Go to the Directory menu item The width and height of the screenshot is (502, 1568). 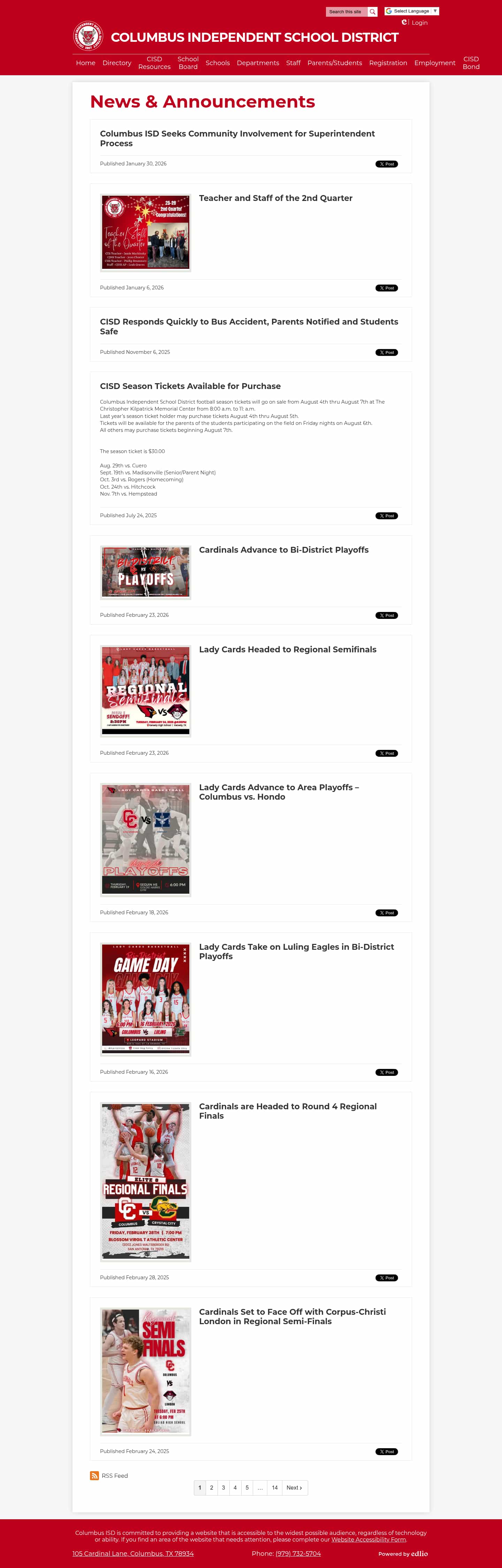(116, 63)
